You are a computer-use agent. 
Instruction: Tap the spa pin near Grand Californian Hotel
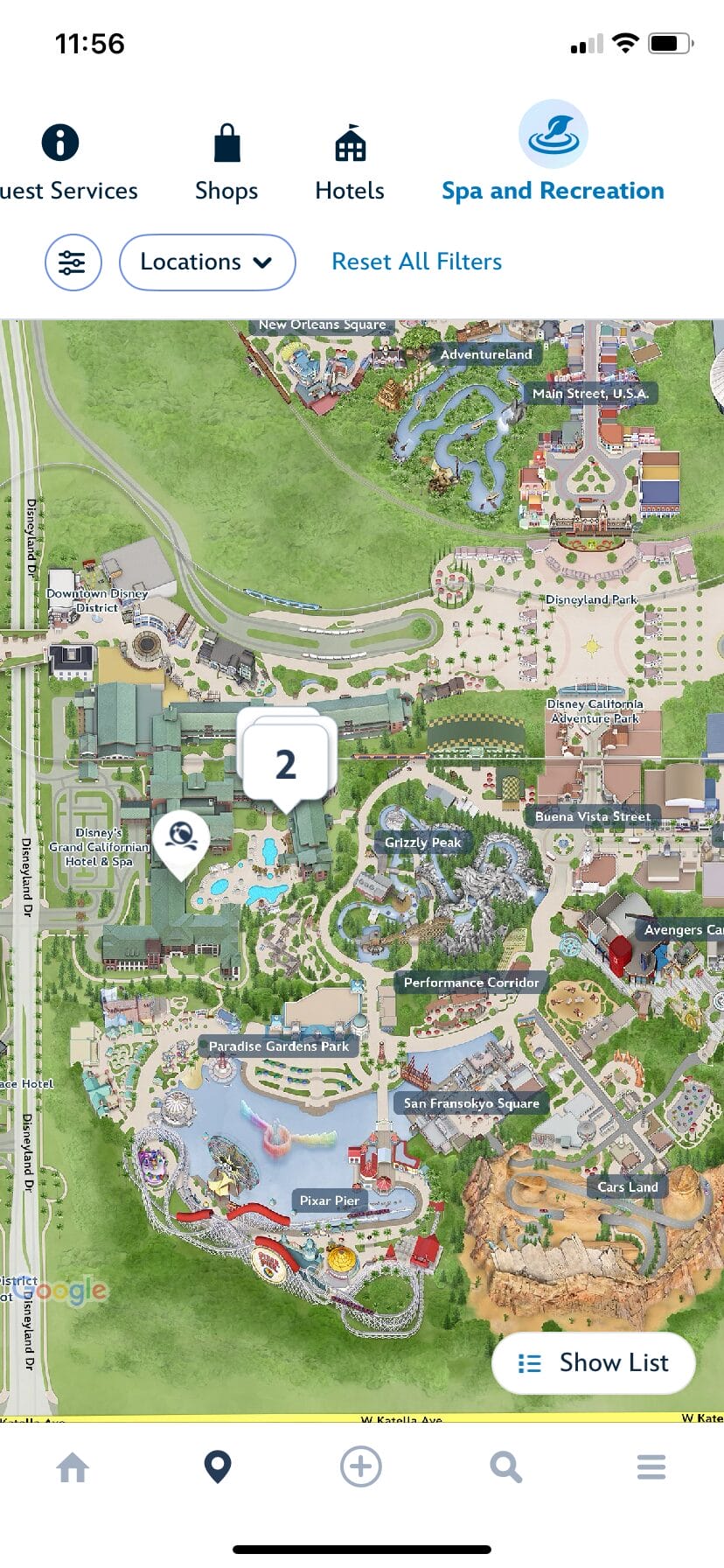click(x=182, y=838)
